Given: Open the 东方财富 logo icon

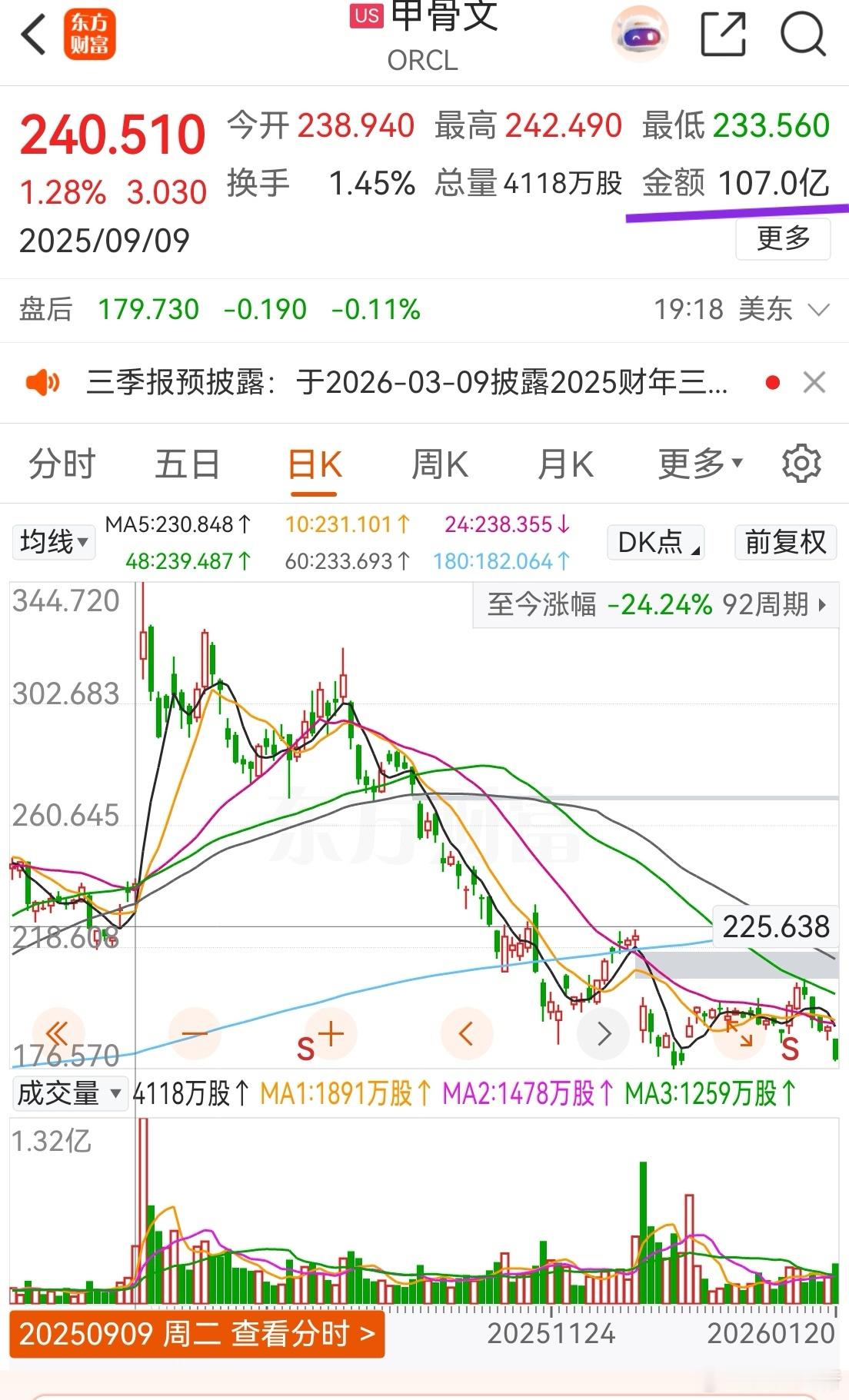Looking at the screenshot, I should pos(88,34).
